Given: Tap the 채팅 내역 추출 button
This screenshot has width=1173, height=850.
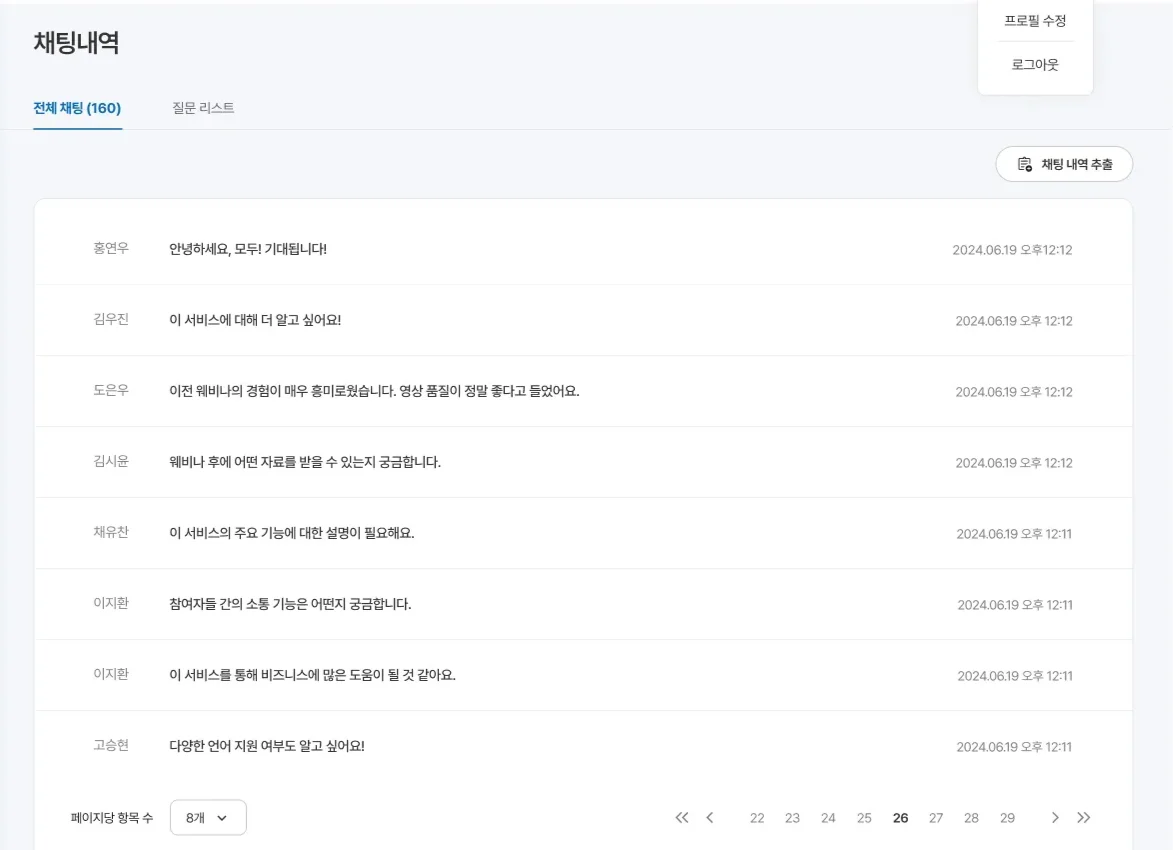Looking at the screenshot, I should [x=1064, y=164].
